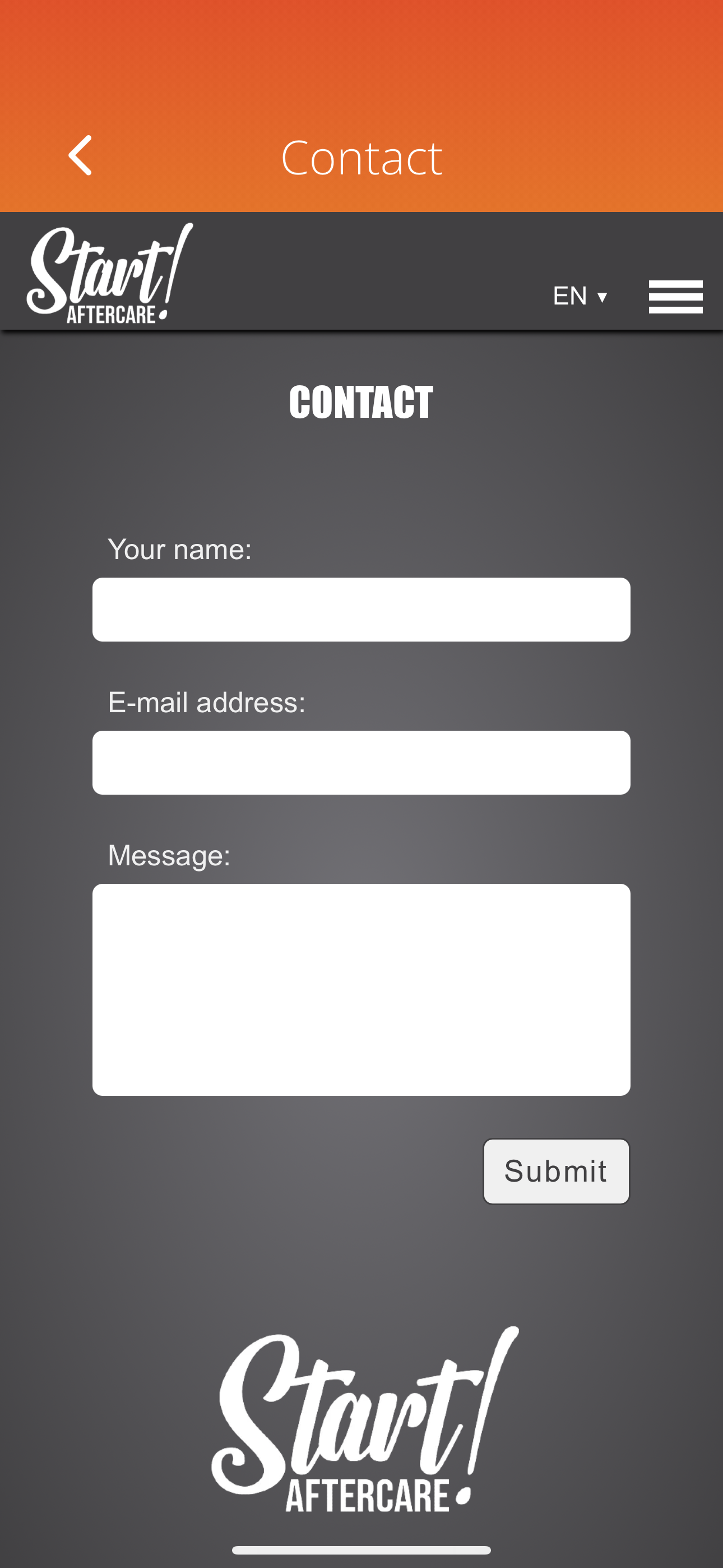The width and height of the screenshot is (723, 1568).
Task: Tap the Start Aftercare logo in header
Action: pos(109,274)
